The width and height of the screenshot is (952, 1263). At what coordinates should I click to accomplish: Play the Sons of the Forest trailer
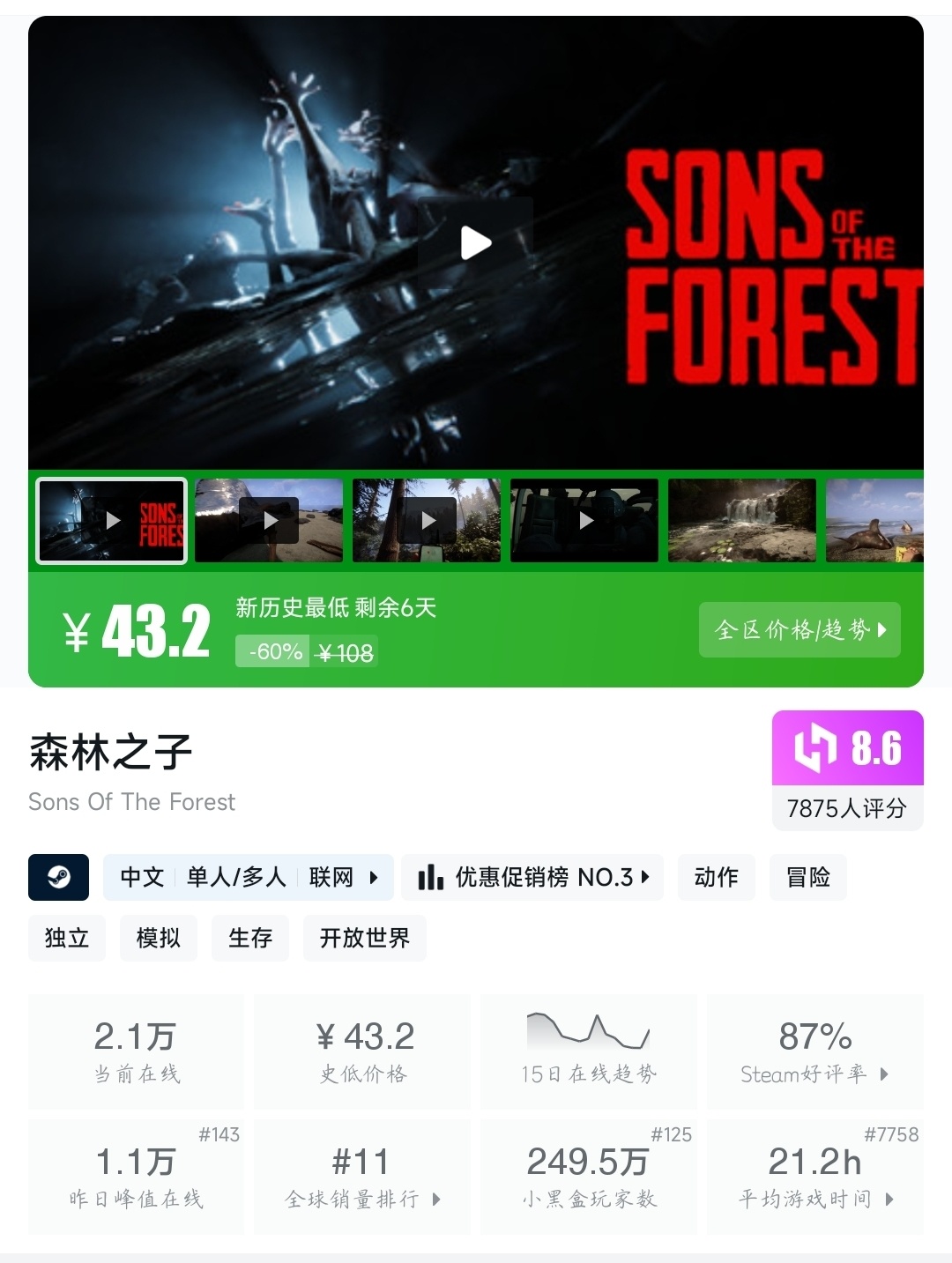(x=476, y=243)
